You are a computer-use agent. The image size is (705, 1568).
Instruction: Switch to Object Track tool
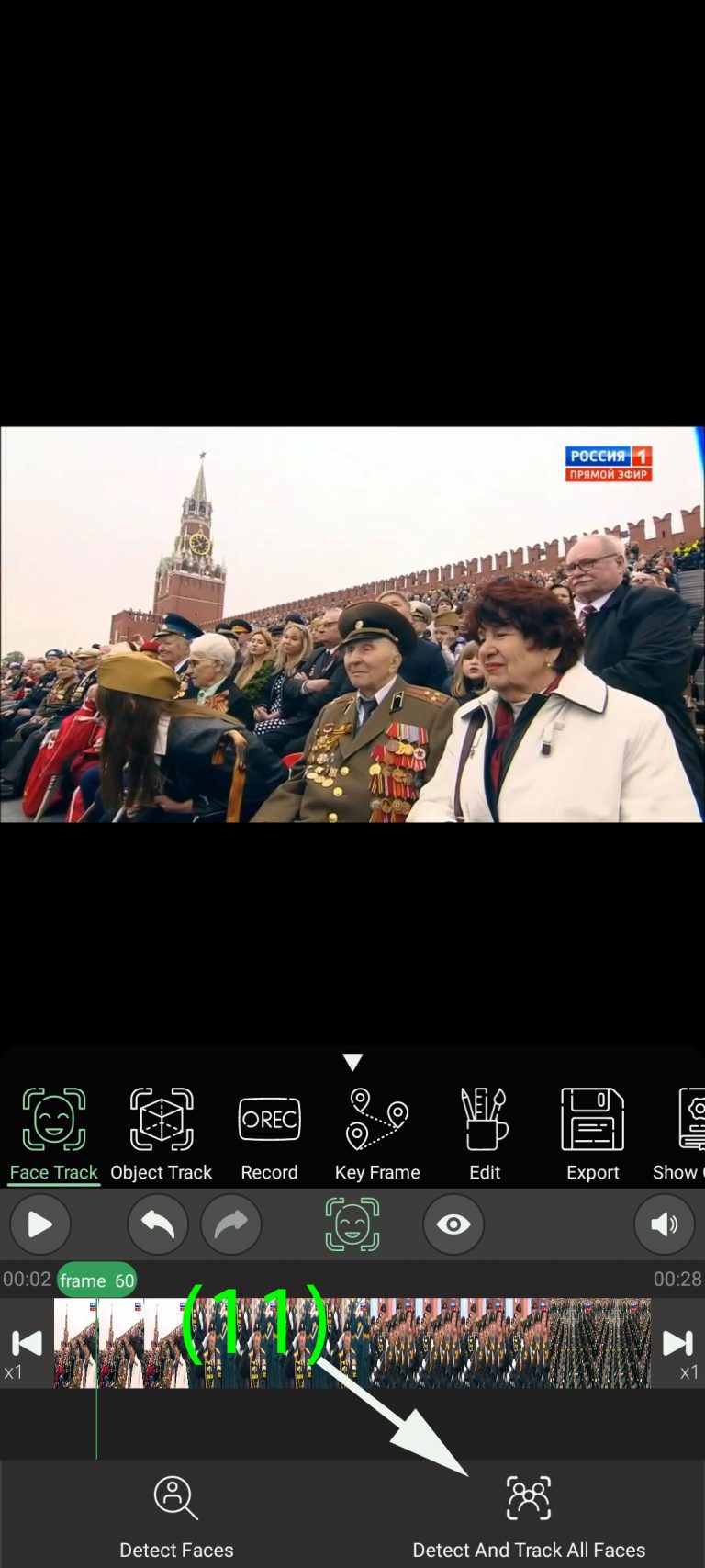(162, 1133)
